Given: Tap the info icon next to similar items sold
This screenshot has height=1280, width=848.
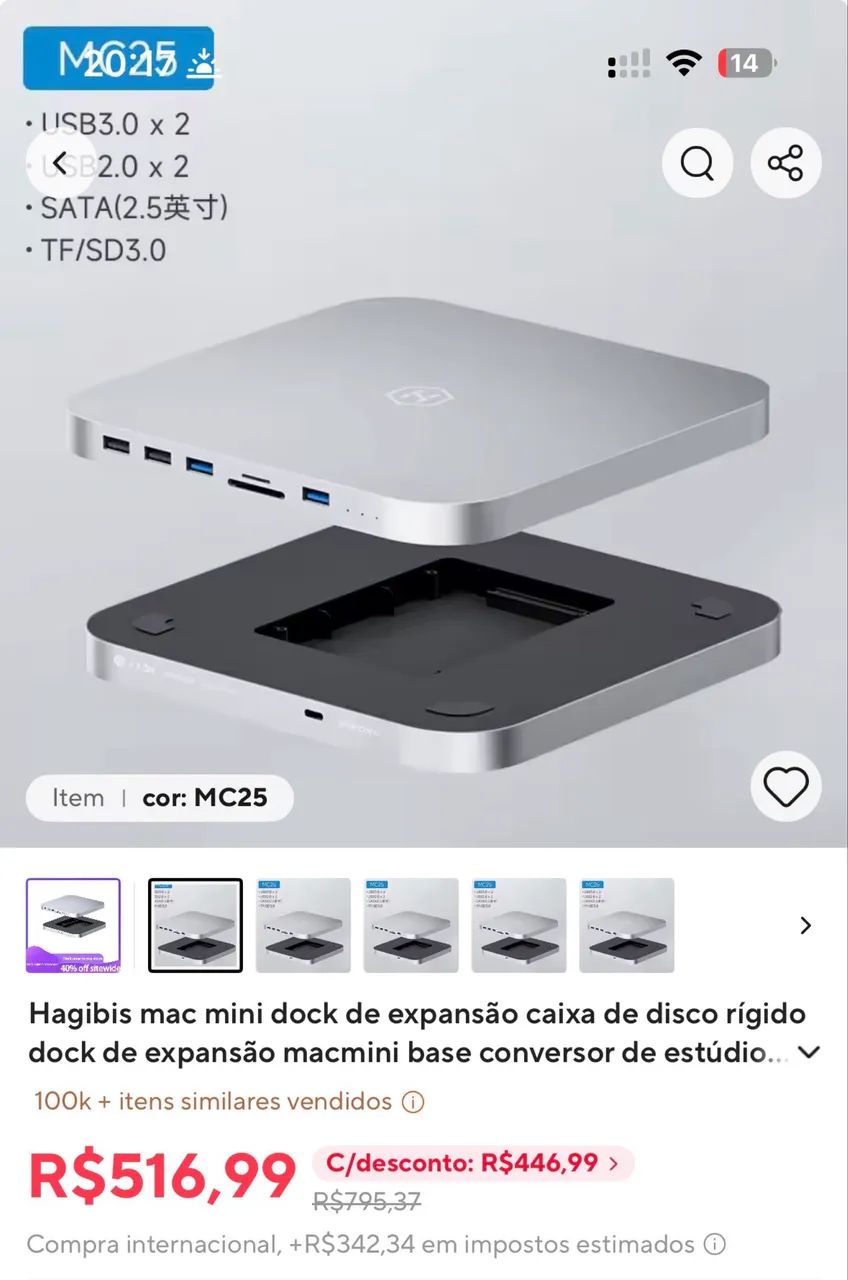Looking at the screenshot, I should [x=412, y=1102].
